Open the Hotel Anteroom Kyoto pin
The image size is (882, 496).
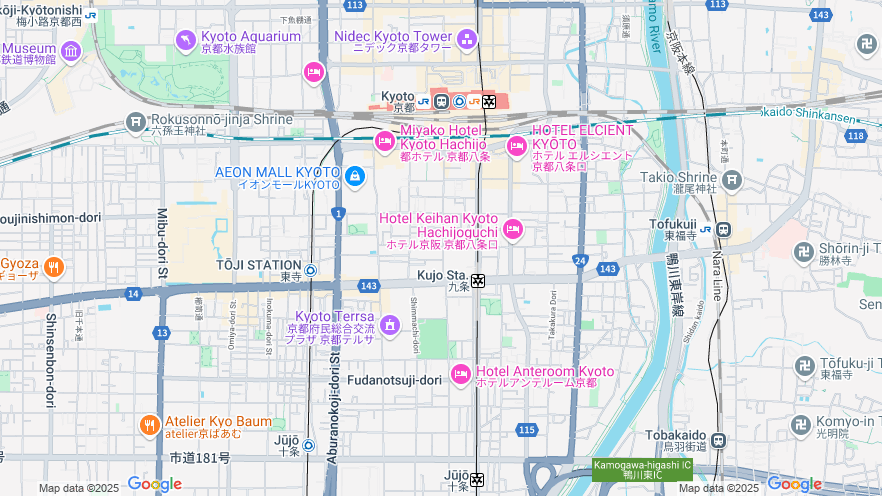pyautogui.click(x=461, y=375)
